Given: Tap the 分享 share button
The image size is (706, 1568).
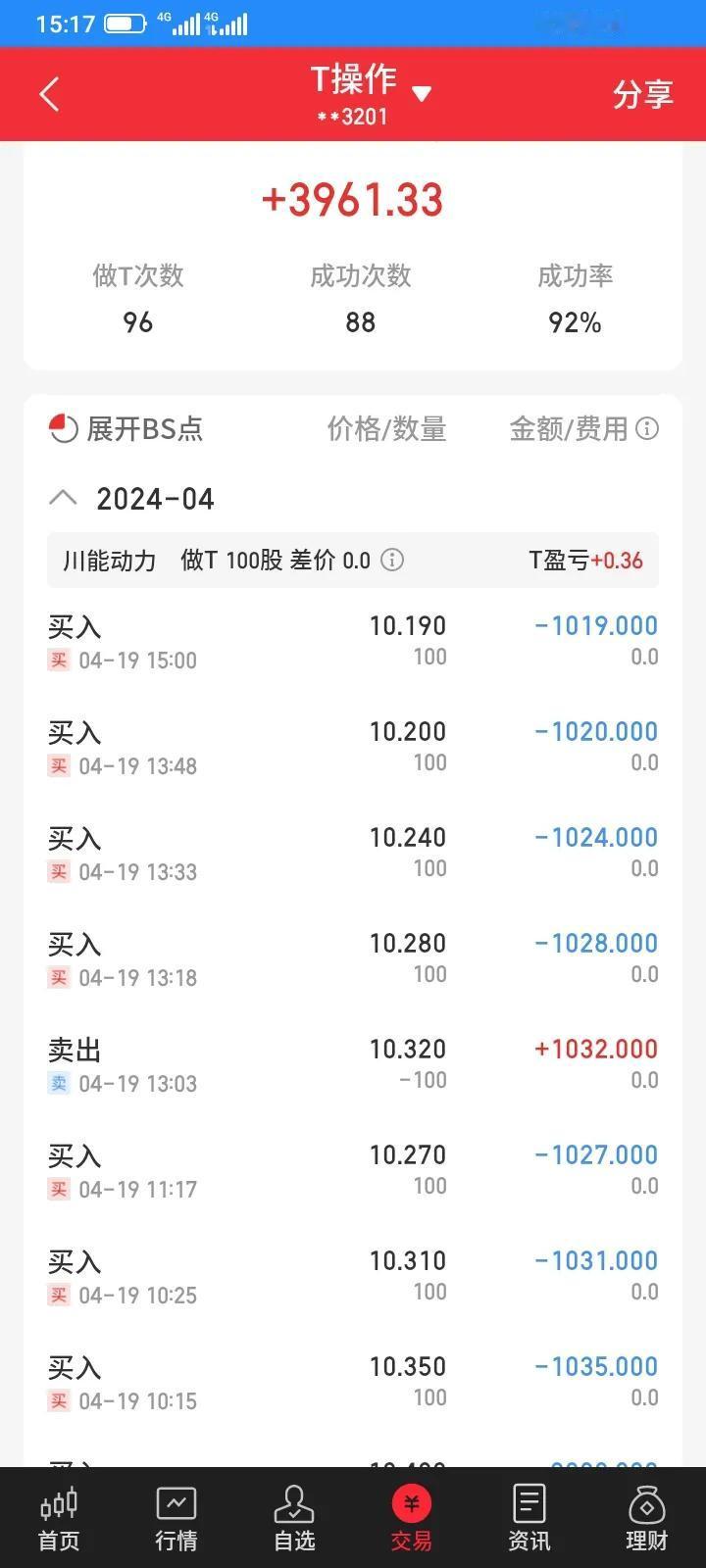Looking at the screenshot, I should [642, 95].
